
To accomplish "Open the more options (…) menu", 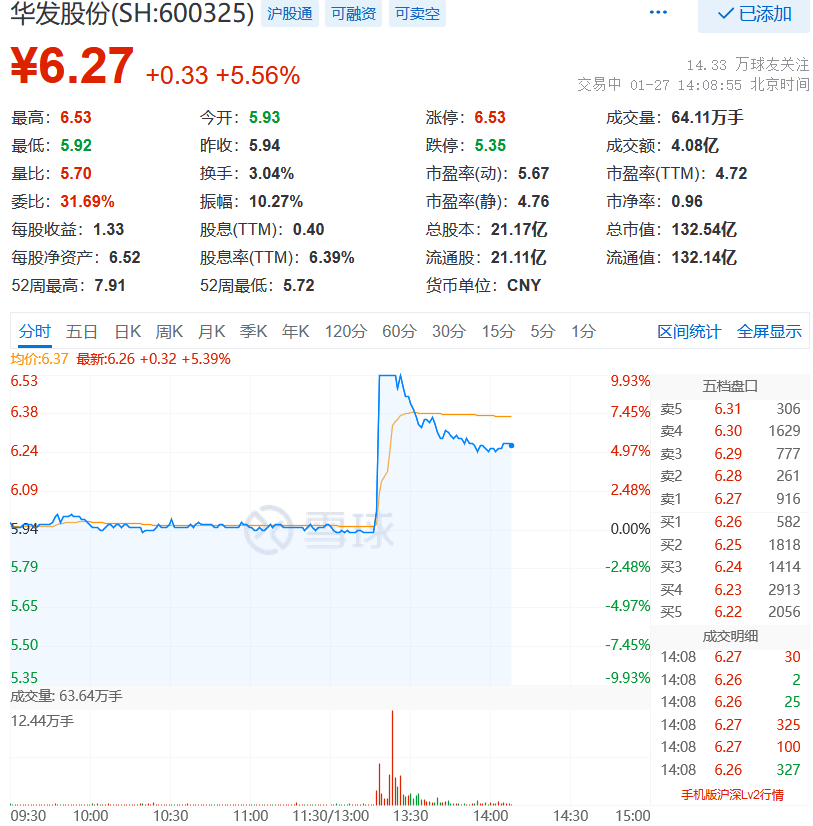I will (658, 12).
